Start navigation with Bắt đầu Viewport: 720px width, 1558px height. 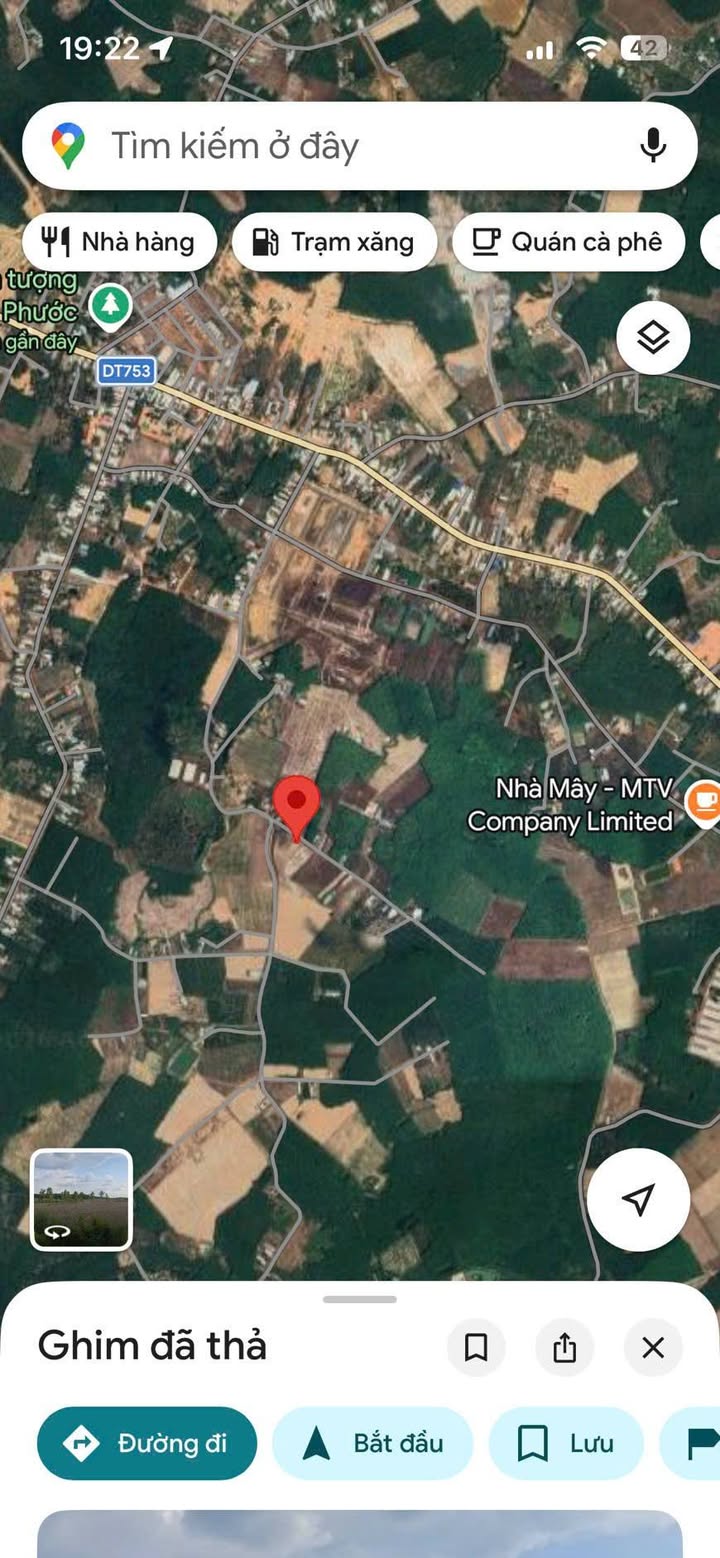pyautogui.click(x=372, y=1443)
